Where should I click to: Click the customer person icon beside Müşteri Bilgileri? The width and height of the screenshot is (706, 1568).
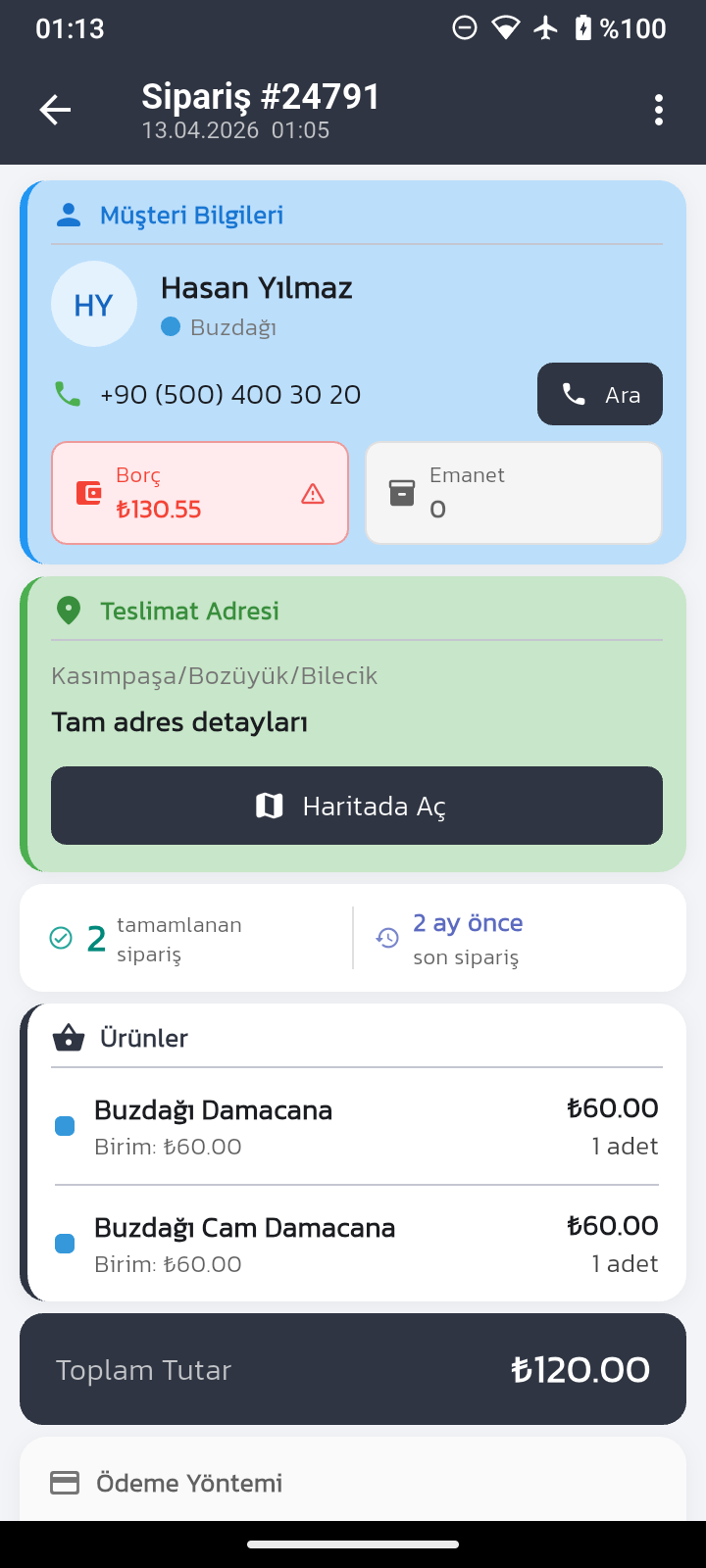67,214
